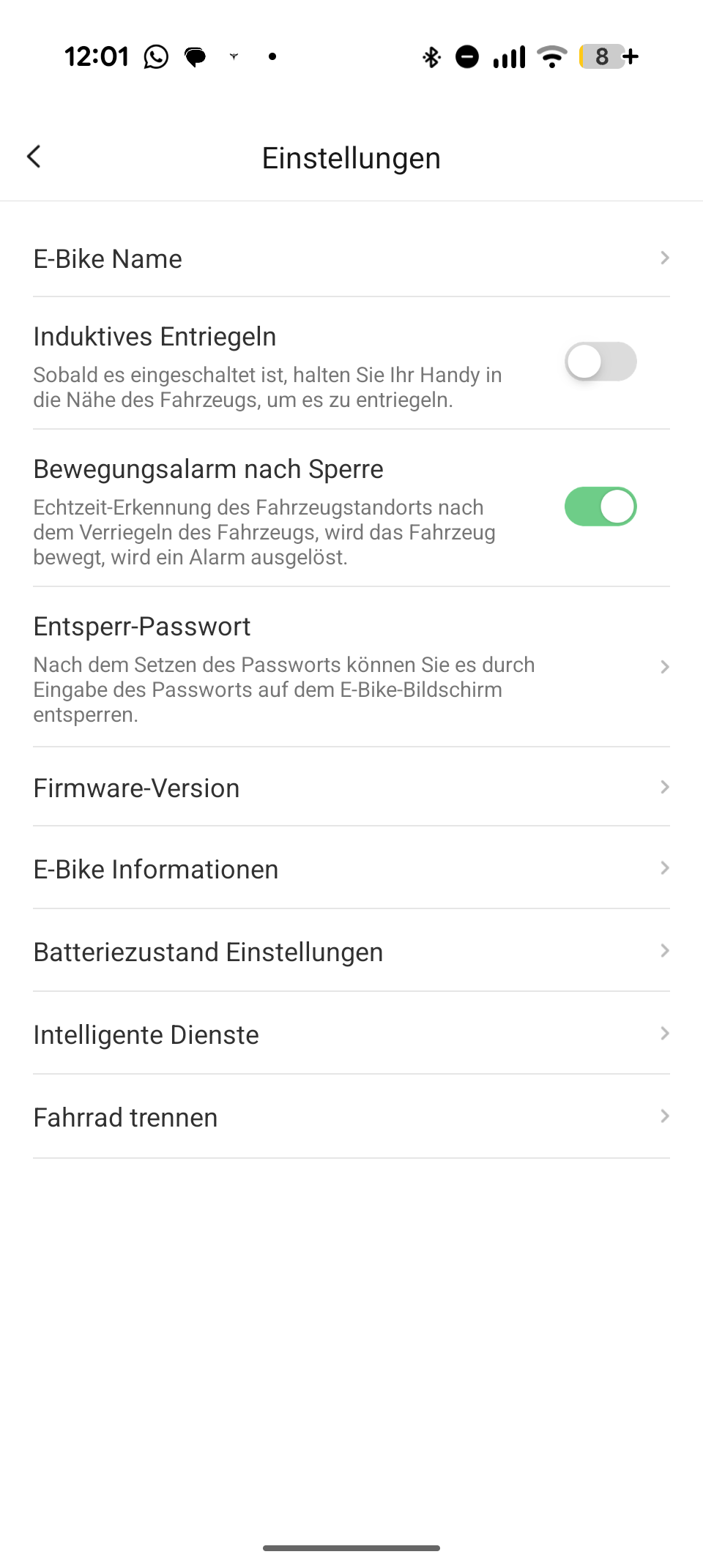Screen dimensions: 703x1568
Task: Go back using the top-left arrow
Action: (34, 156)
